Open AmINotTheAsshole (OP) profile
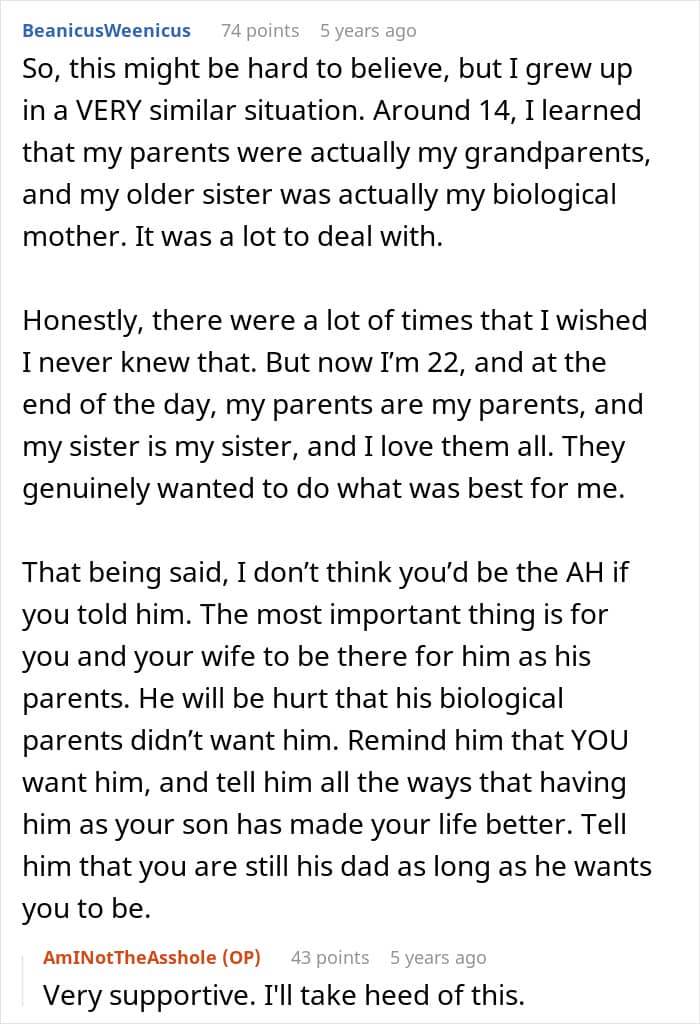This screenshot has width=700, height=1024. click(x=151, y=957)
